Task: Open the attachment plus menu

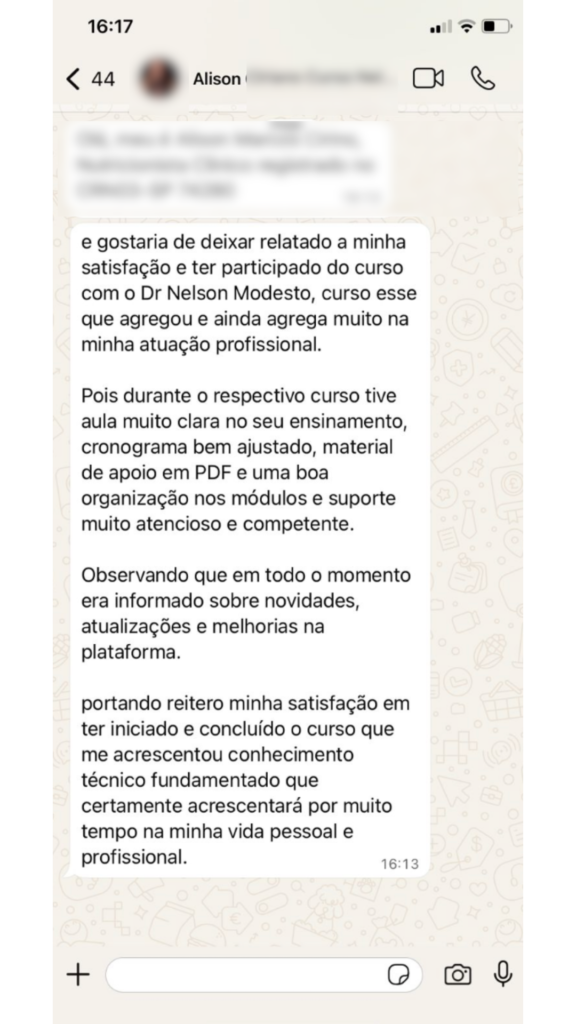Action: point(78,975)
